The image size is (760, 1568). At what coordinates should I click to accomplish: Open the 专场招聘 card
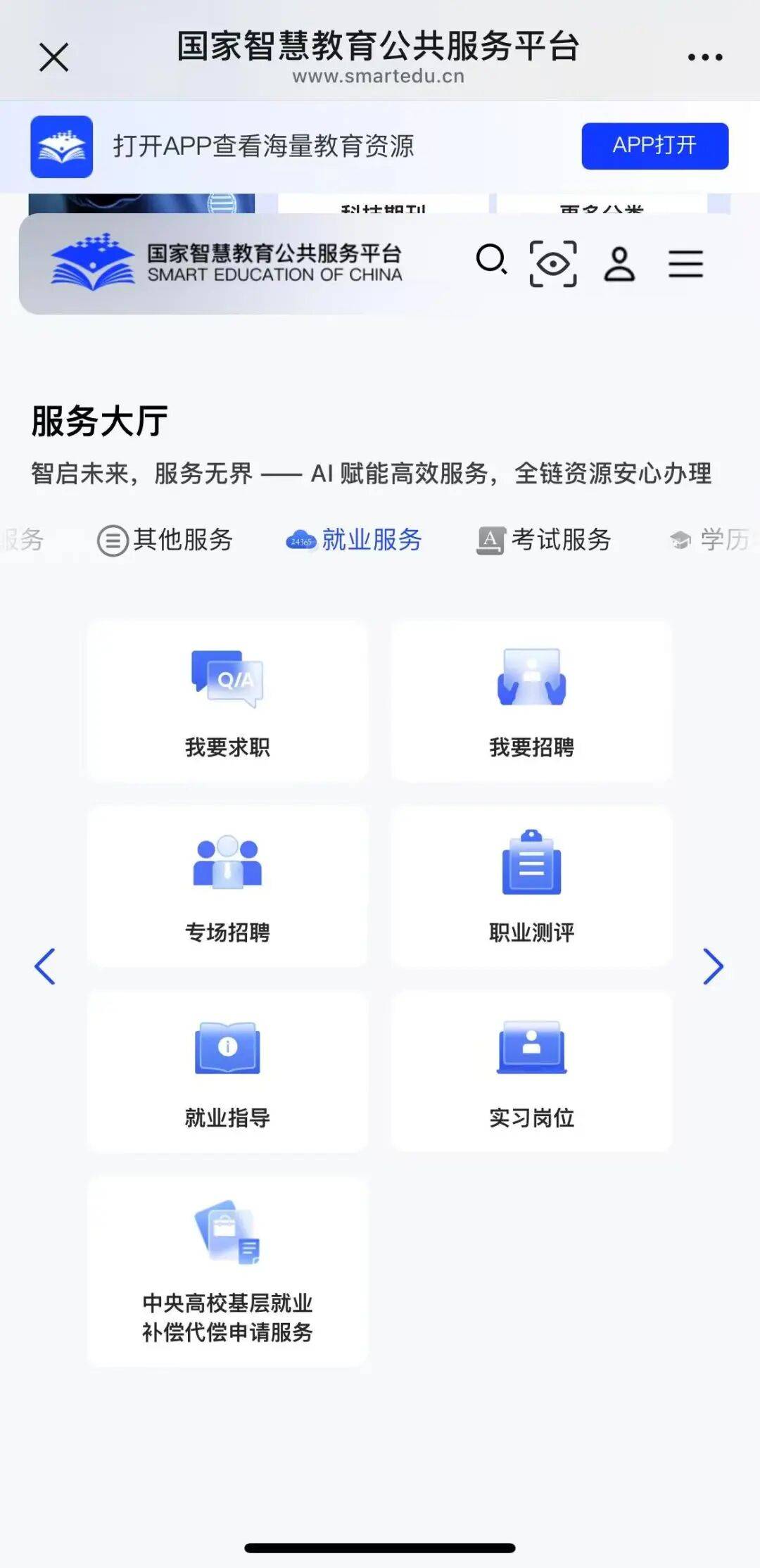point(227,886)
